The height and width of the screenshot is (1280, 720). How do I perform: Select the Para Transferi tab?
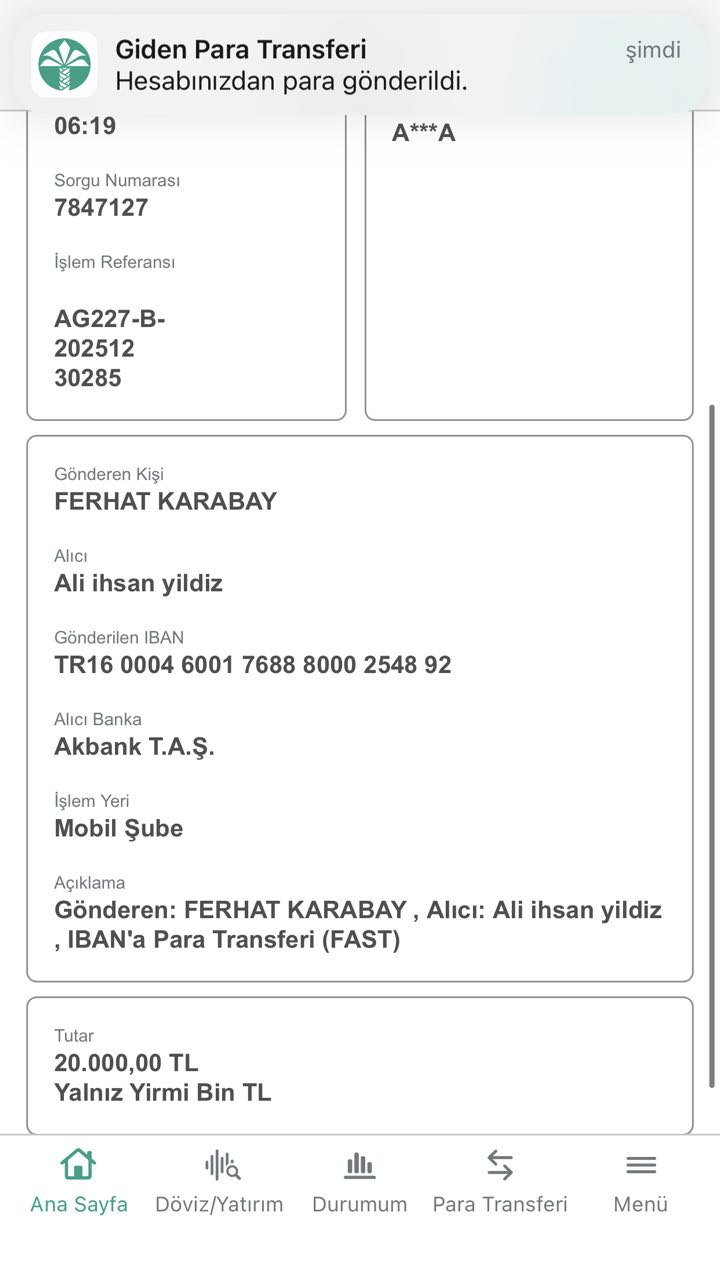[x=500, y=1181]
